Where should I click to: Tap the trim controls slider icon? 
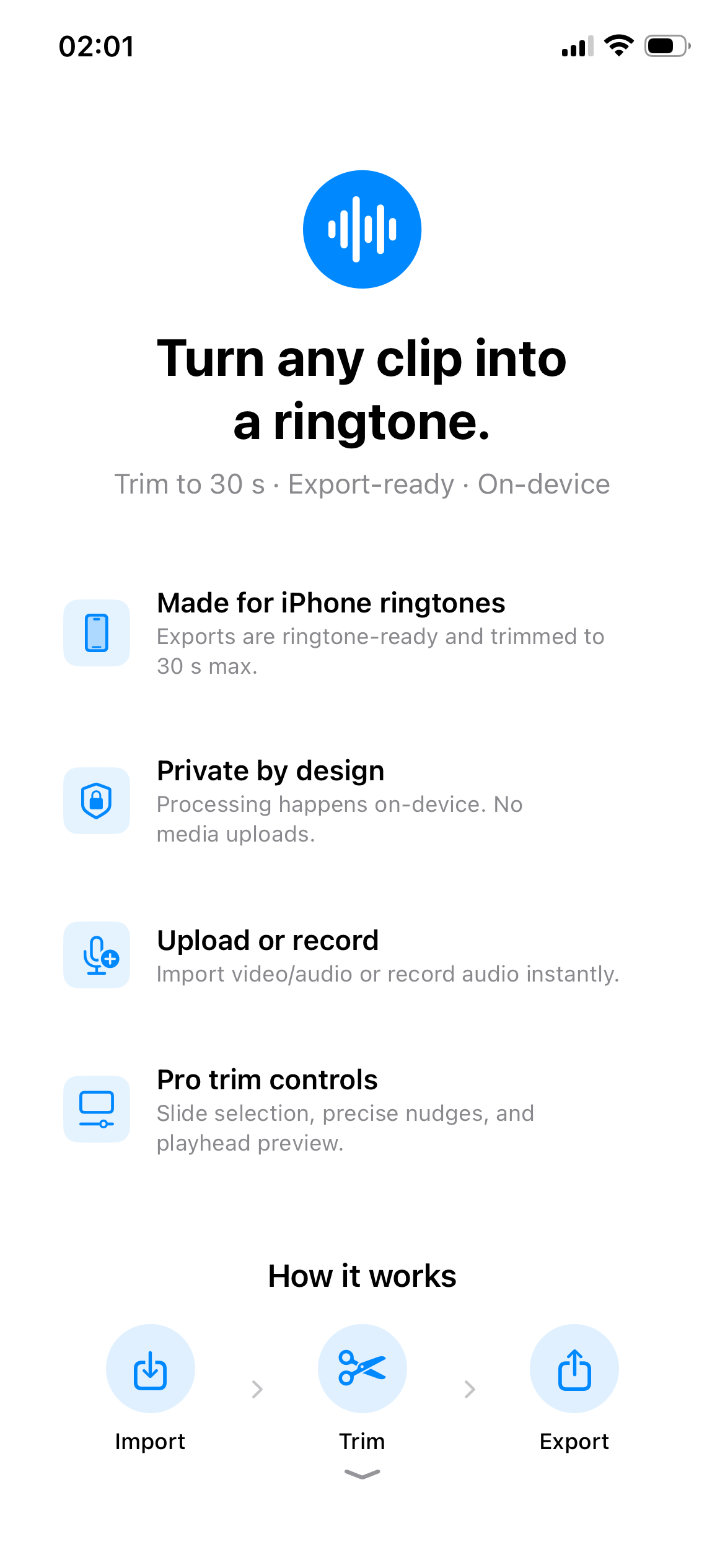point(96,1109)
